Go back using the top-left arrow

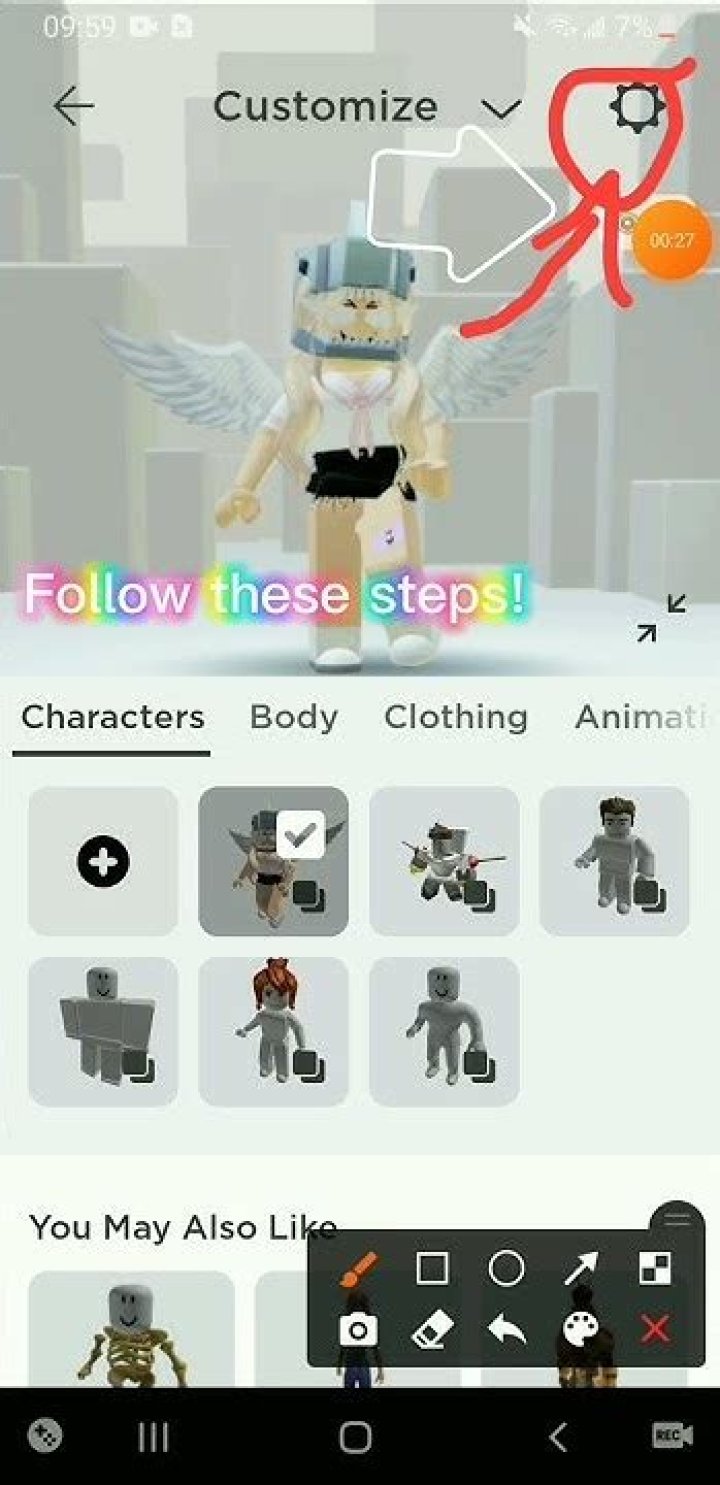pos(74,107)
